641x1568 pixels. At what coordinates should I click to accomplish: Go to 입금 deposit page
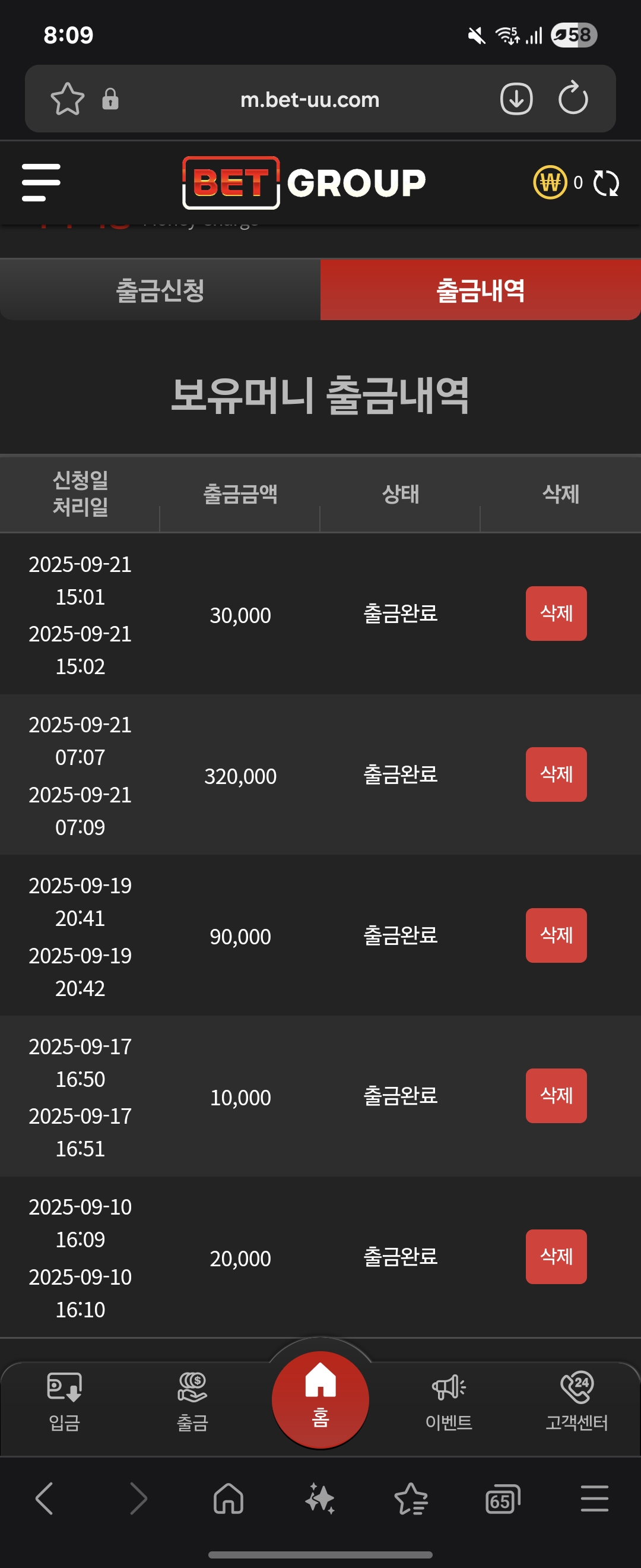tap(65, 1401)
